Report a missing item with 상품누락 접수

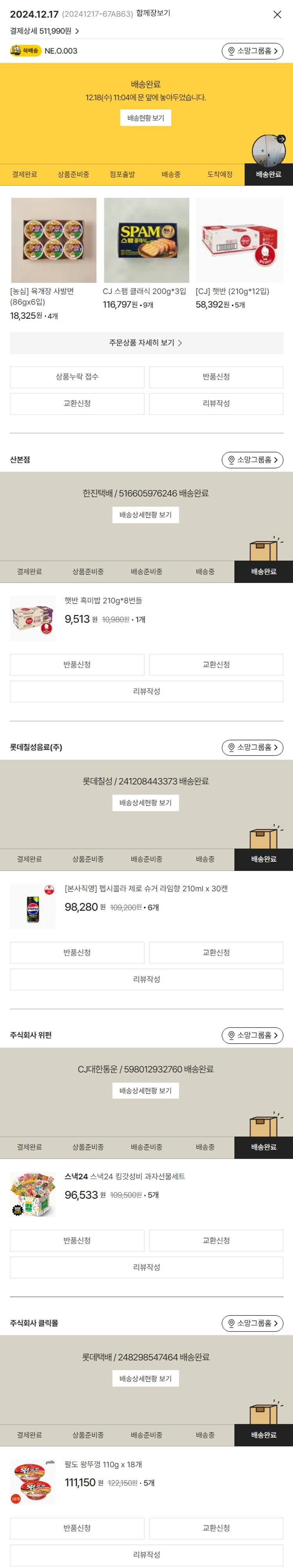point(77,377)
